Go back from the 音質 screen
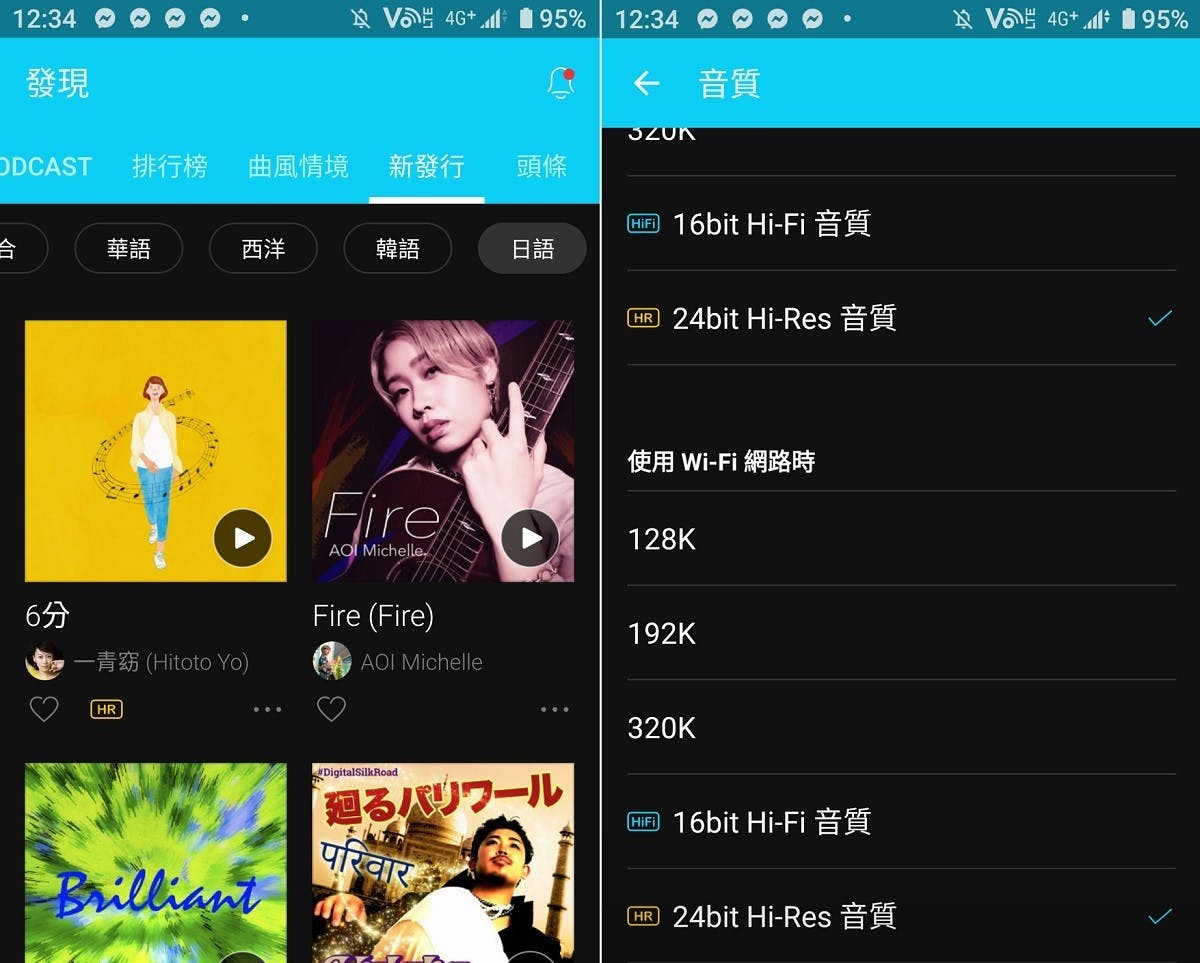1200x963 pixels. tap(647, 84)
